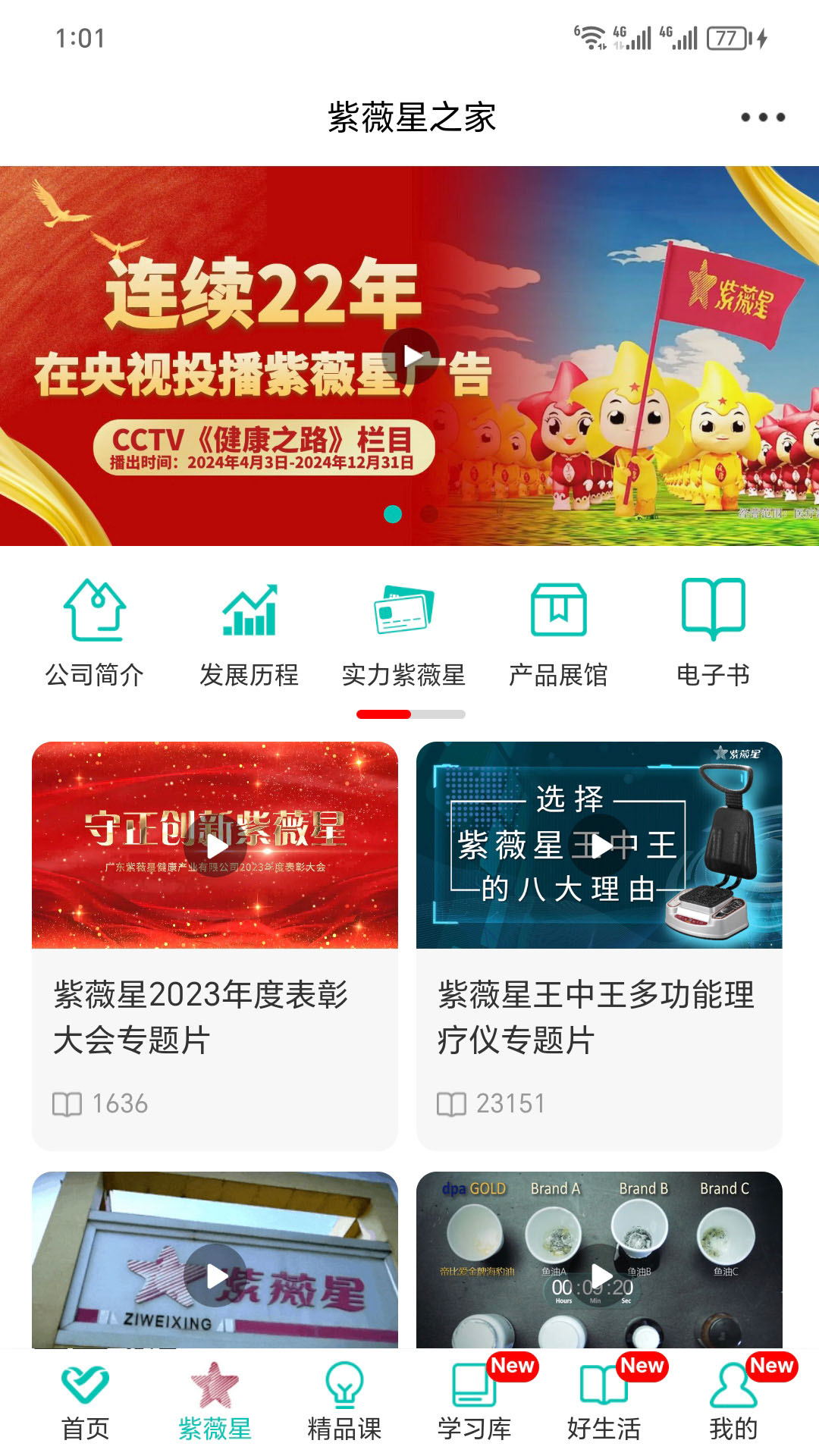Play the ZIWEIXING building sign video

215,1275
